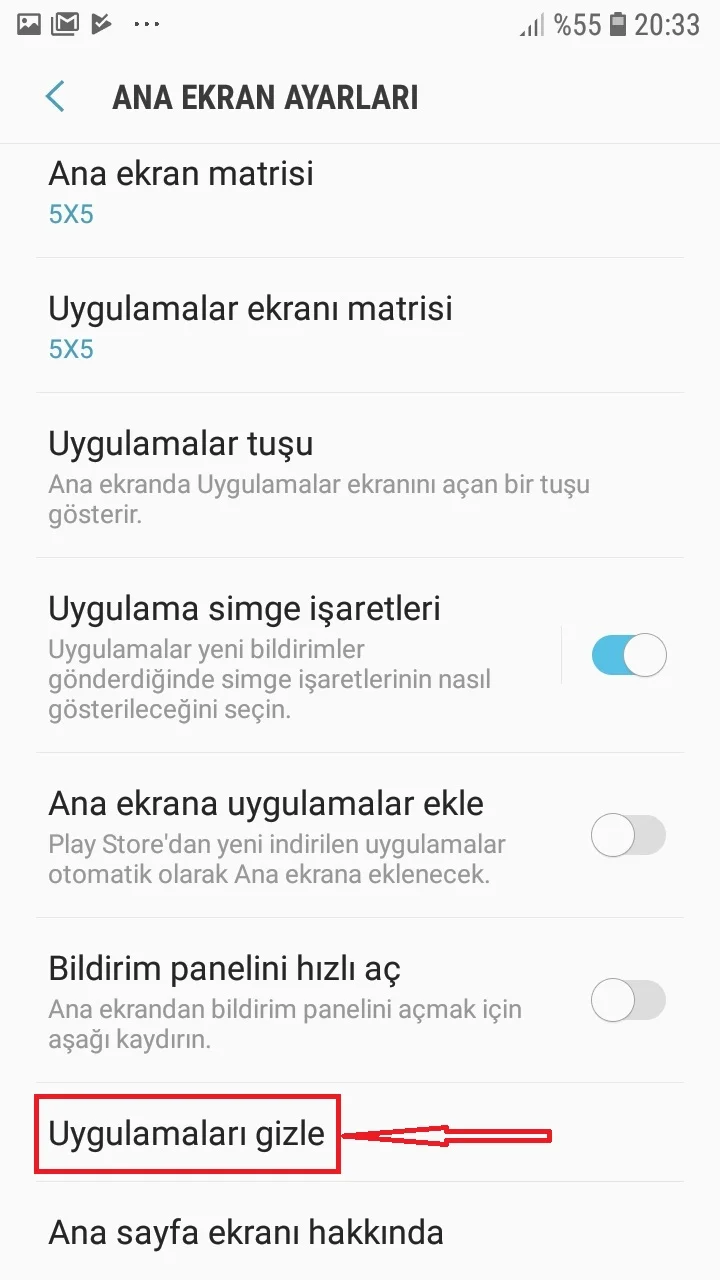Enable Ana ekrana uygulamalar ekle switch
The width and height of the screenshot is (720, 1280).
pyautogui.click(x=628, y=835)
